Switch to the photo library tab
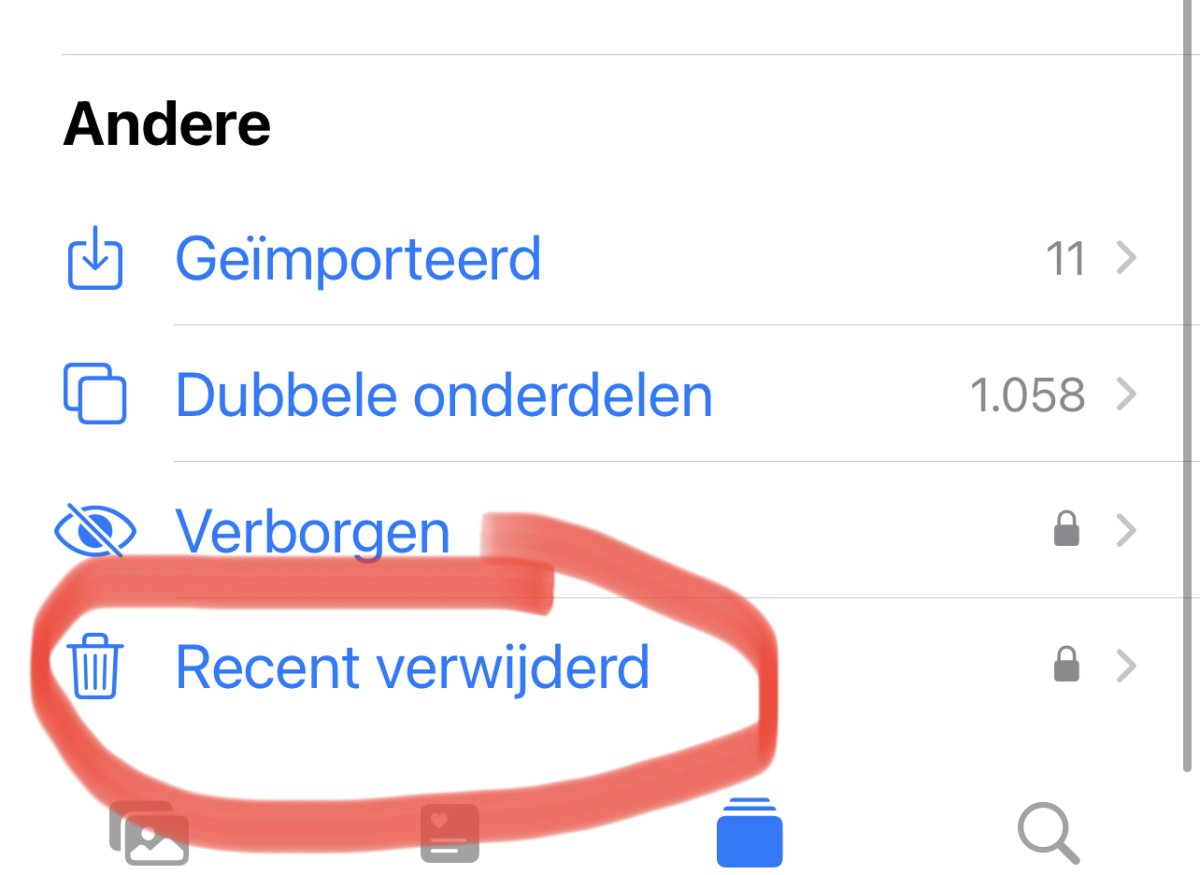This screenshot has width=1200, height=875. pyautogui.click(x=148, y=834)
